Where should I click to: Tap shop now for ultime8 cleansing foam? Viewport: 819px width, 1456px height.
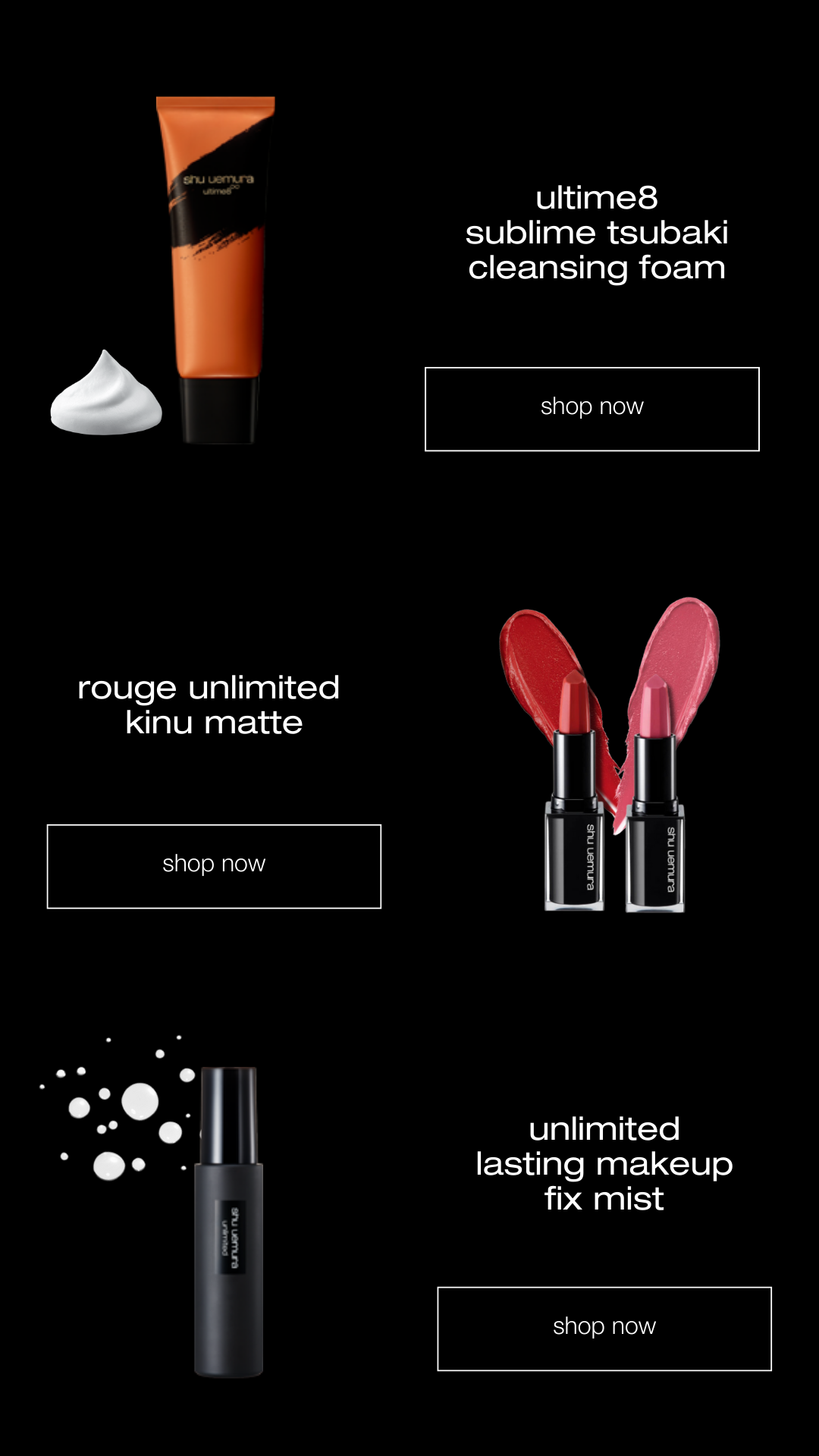(x=591, y=409)
